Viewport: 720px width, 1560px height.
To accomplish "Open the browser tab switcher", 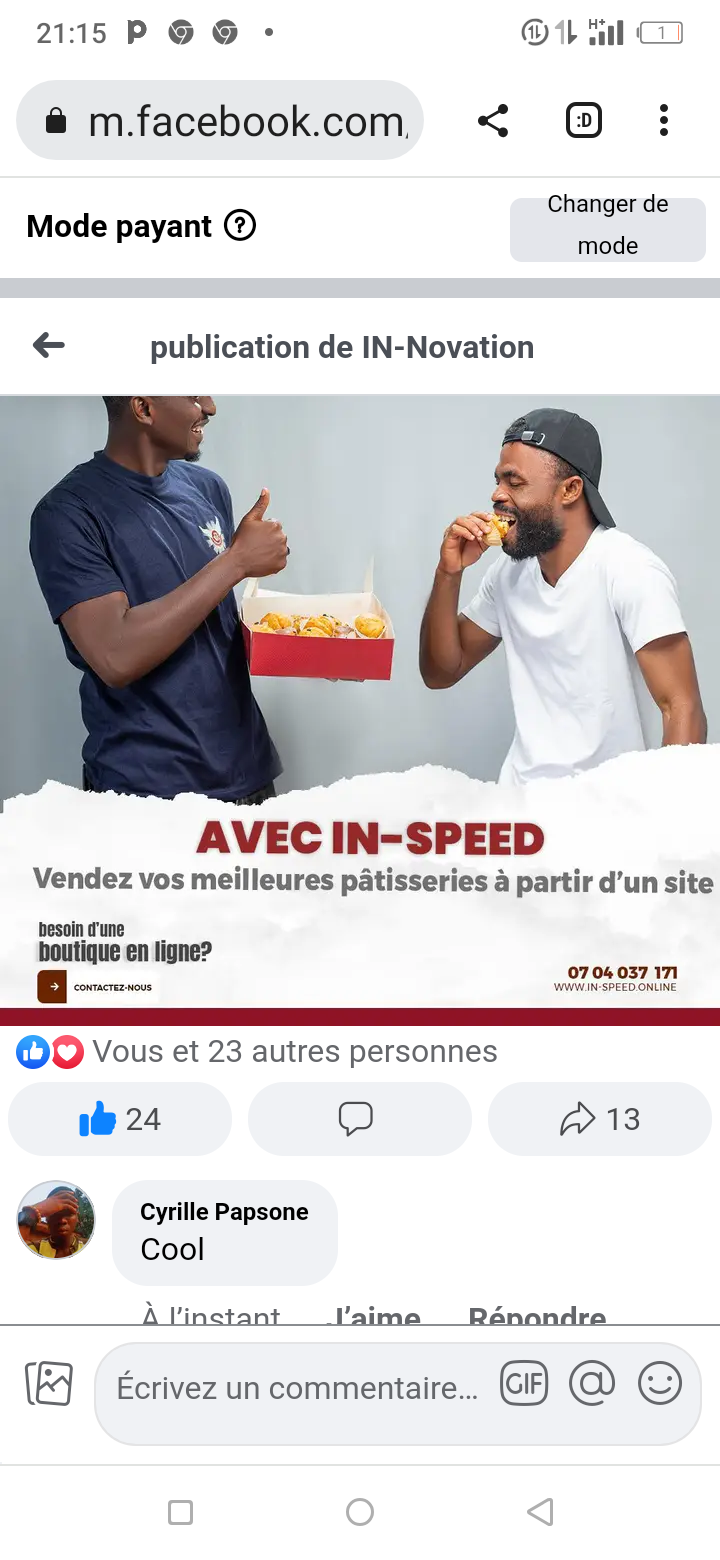I will pos(583,121).
